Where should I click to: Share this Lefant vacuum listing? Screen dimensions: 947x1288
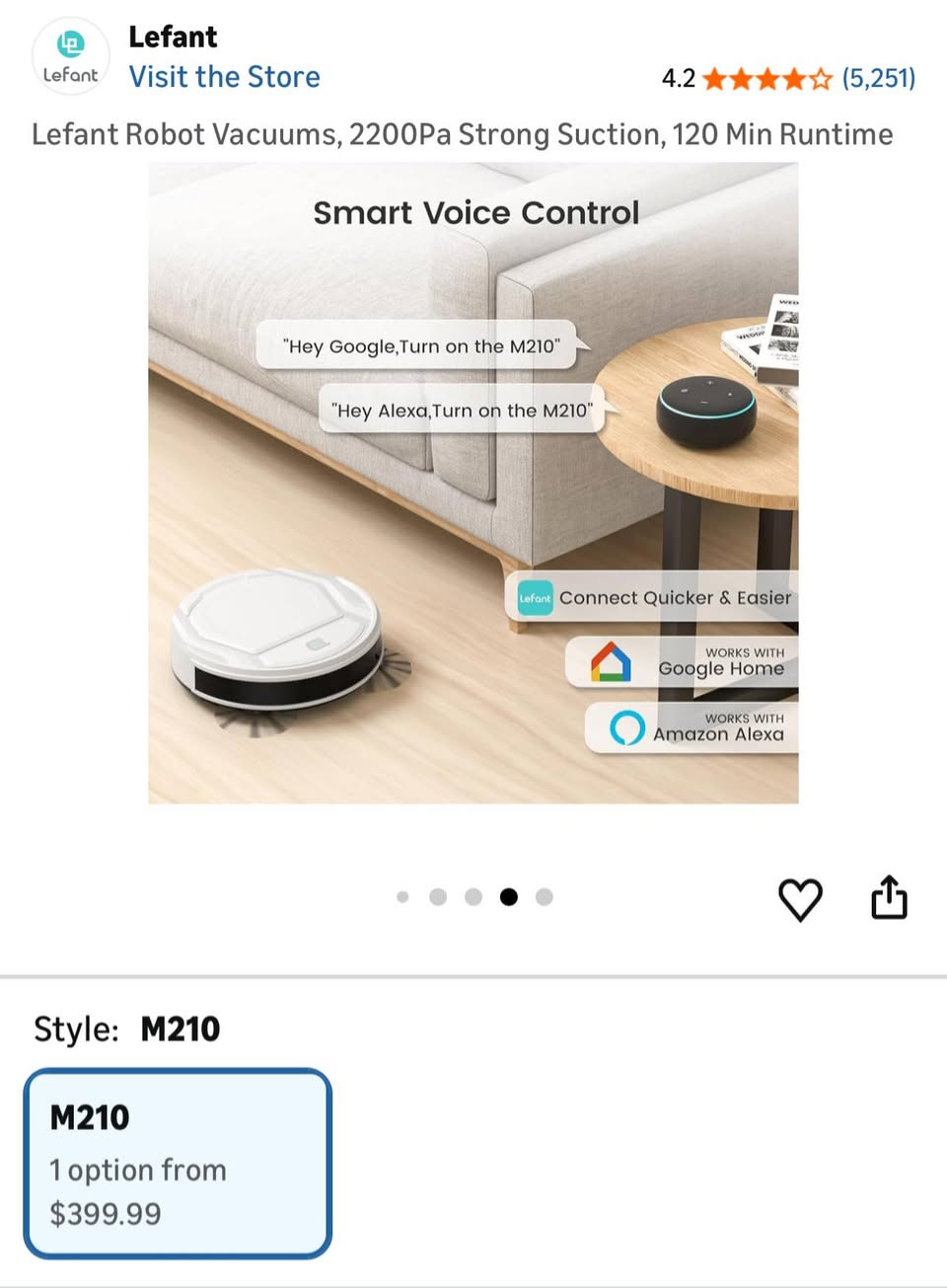(889, 897)
